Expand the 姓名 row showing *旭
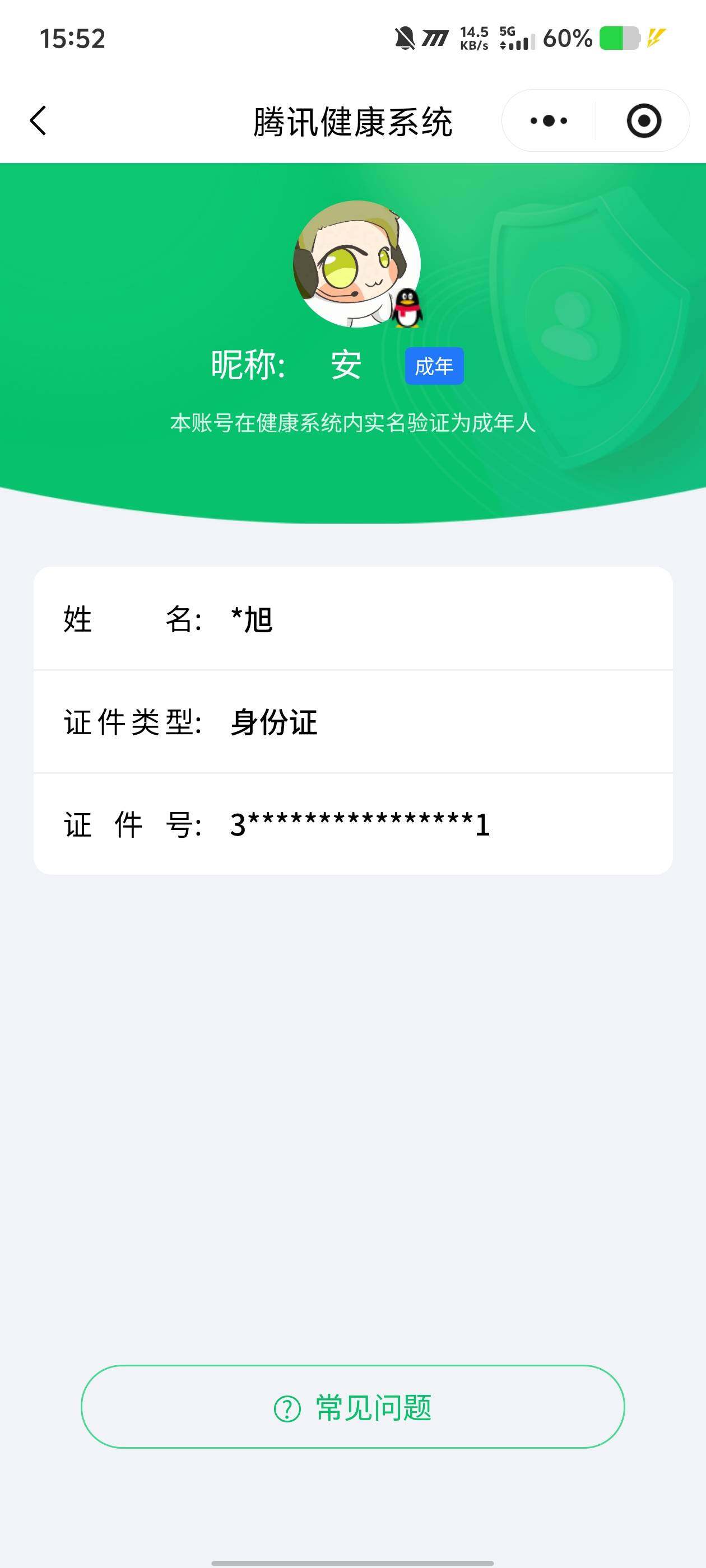The width and height of the screenshot is (706, 1568). click(x=354, y=620)
